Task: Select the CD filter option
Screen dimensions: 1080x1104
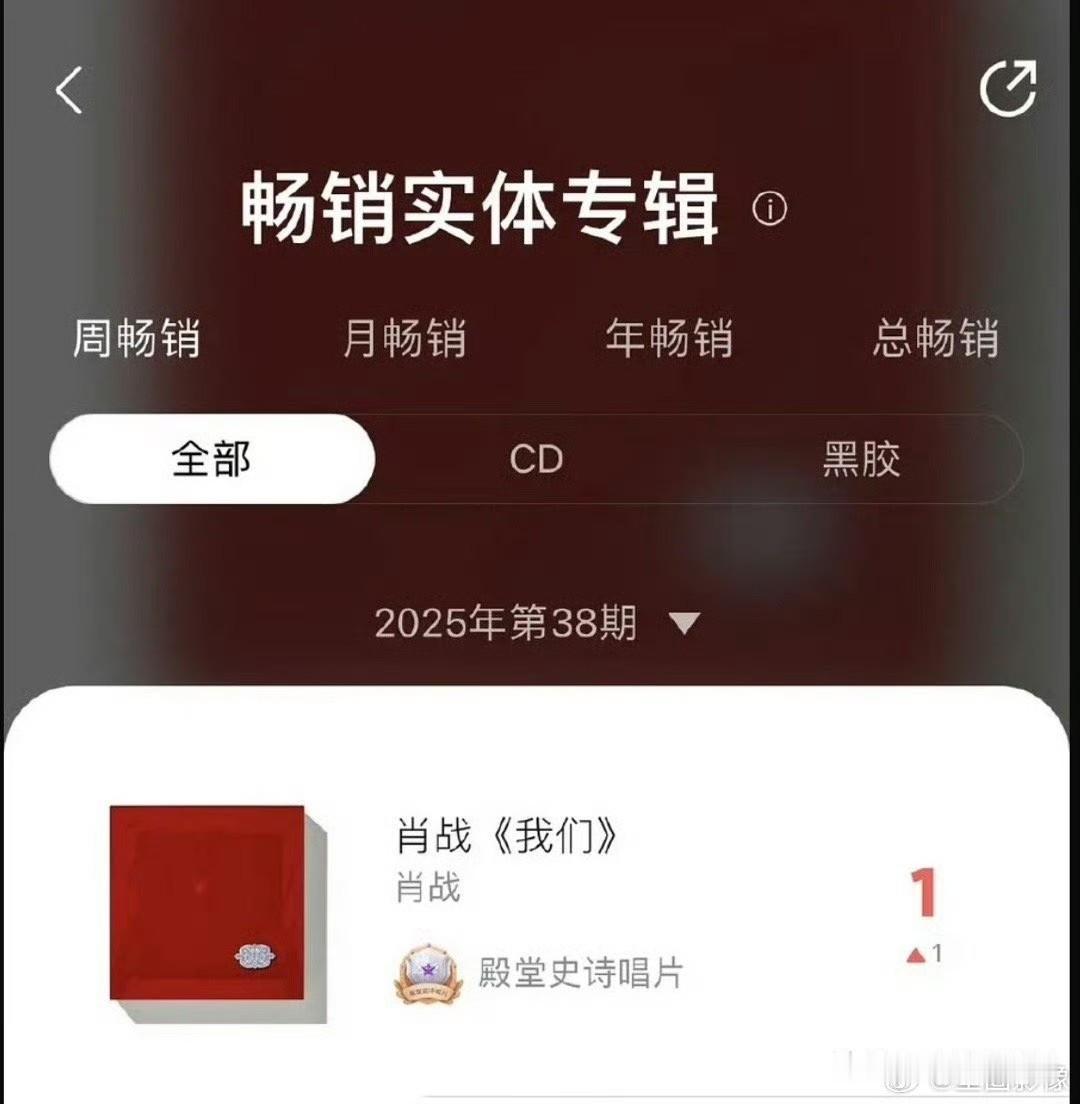Action: tap(539, 458)
